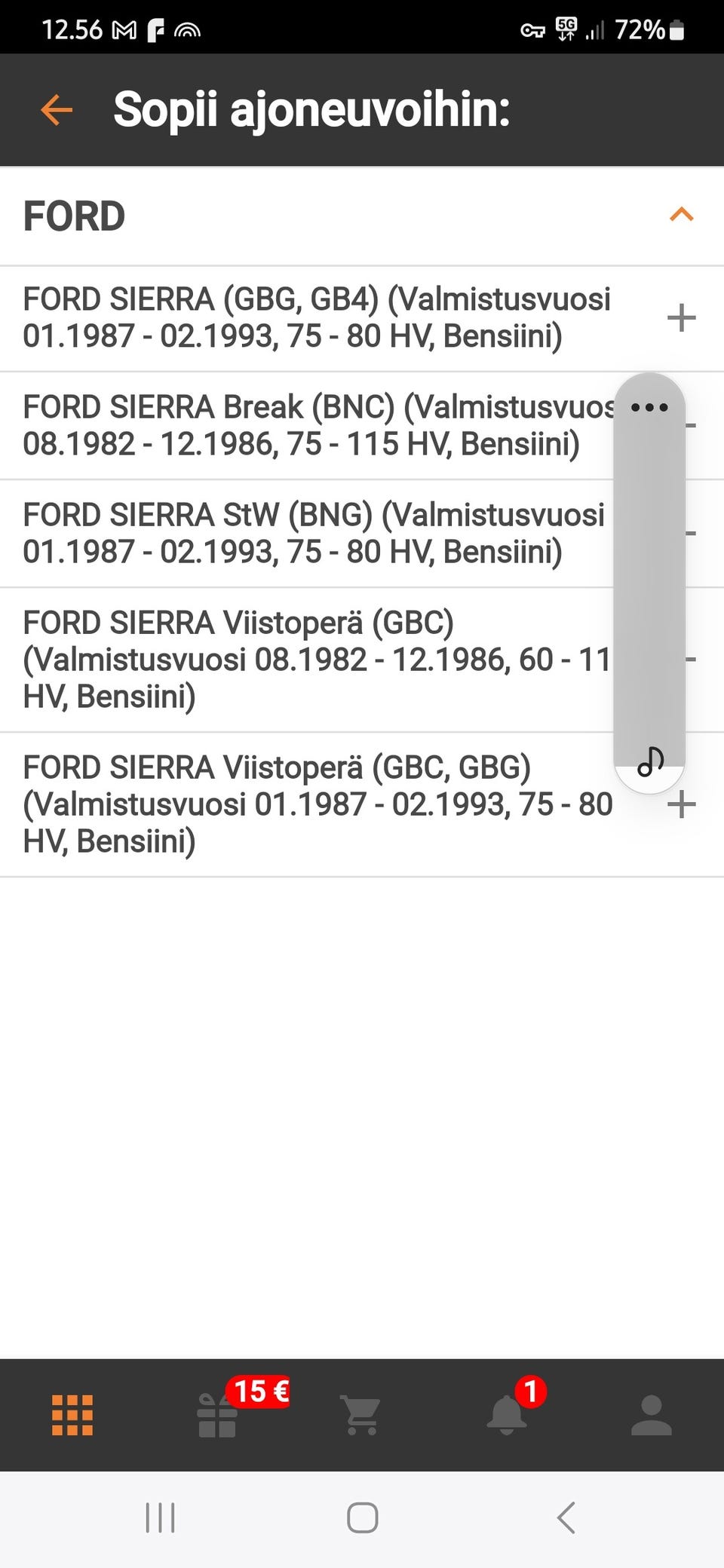Image resolution: width=724 pixels, height=1568 pixels.
Task: Go back using the orange arrow
Action: (57, 110)
